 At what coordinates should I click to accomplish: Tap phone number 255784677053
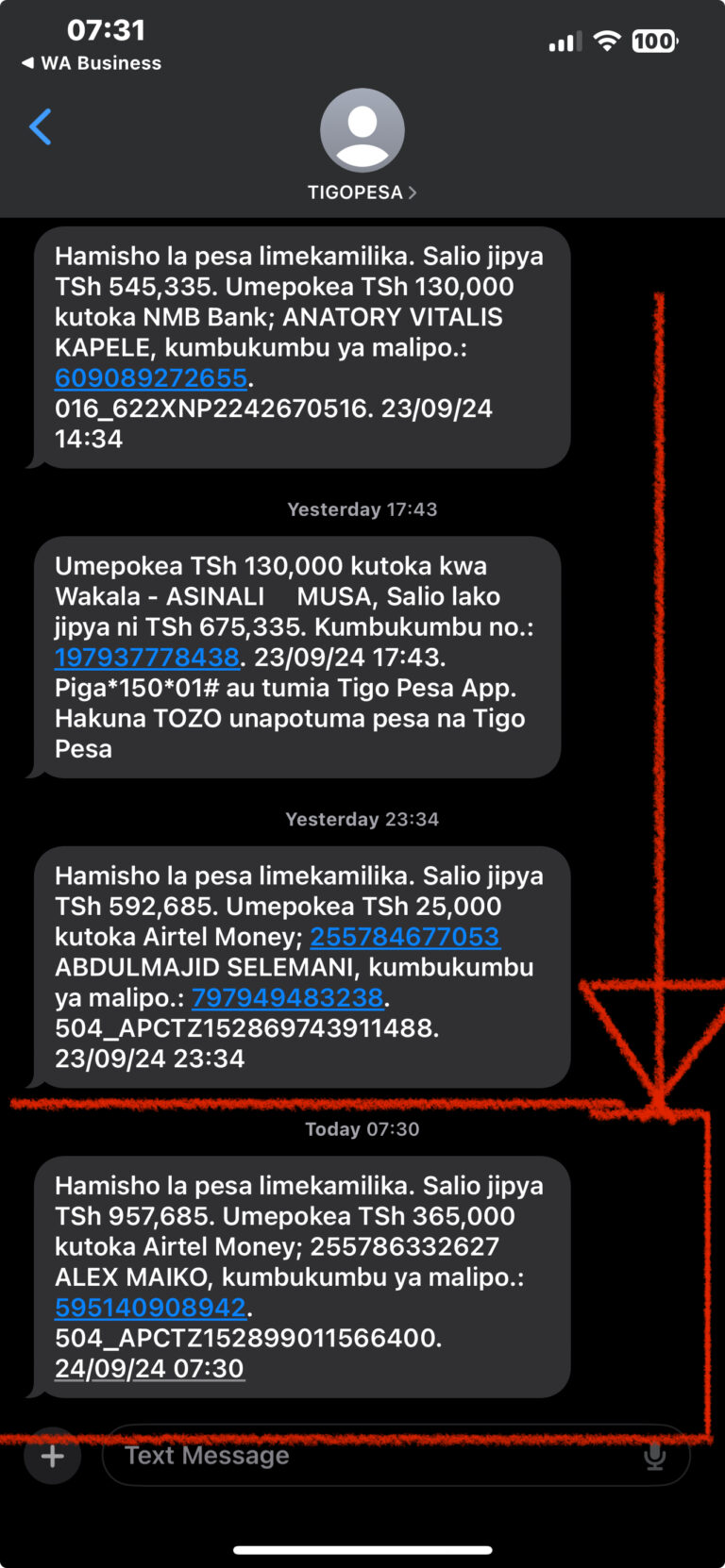pyautogui.click(x=404, y=936)
